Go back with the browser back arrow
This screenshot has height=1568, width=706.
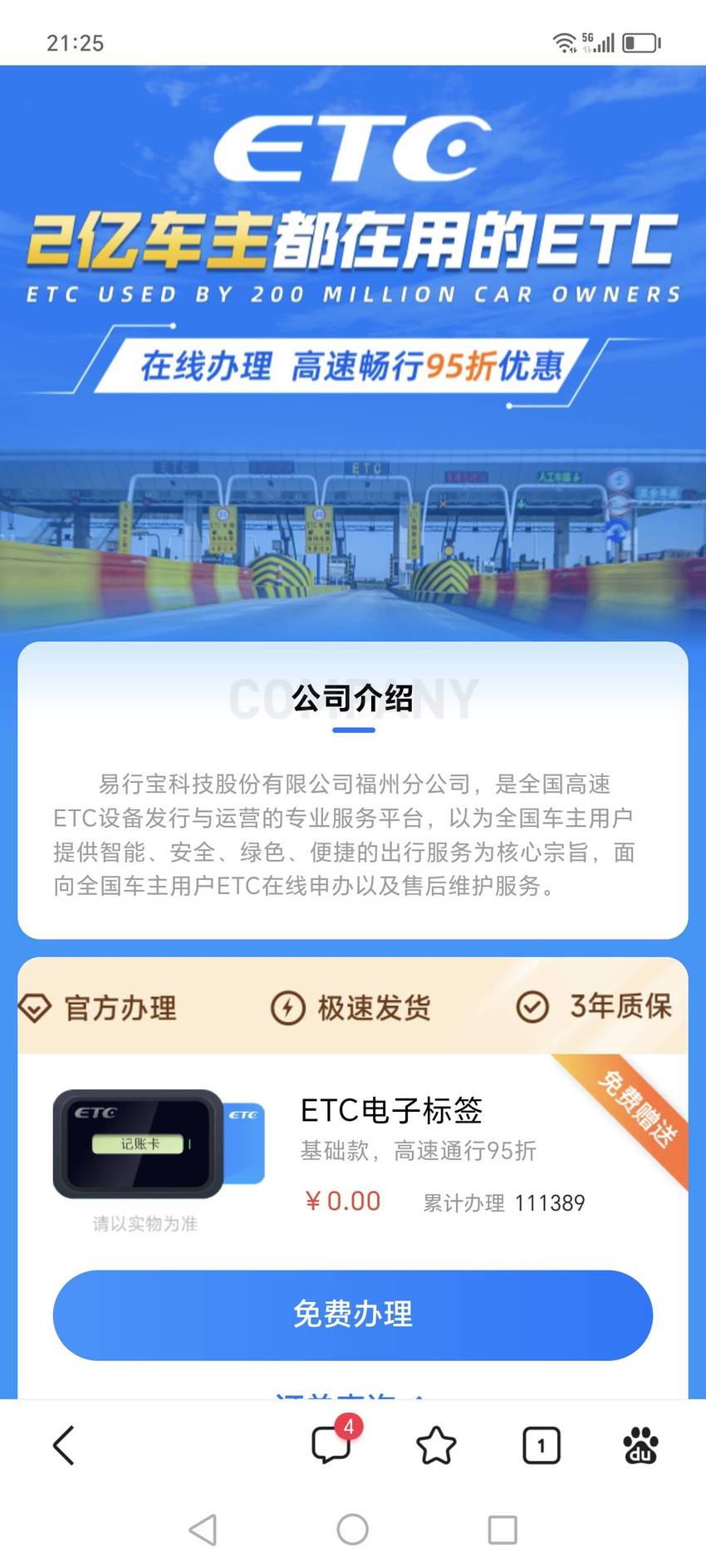tap(64, 1445)
